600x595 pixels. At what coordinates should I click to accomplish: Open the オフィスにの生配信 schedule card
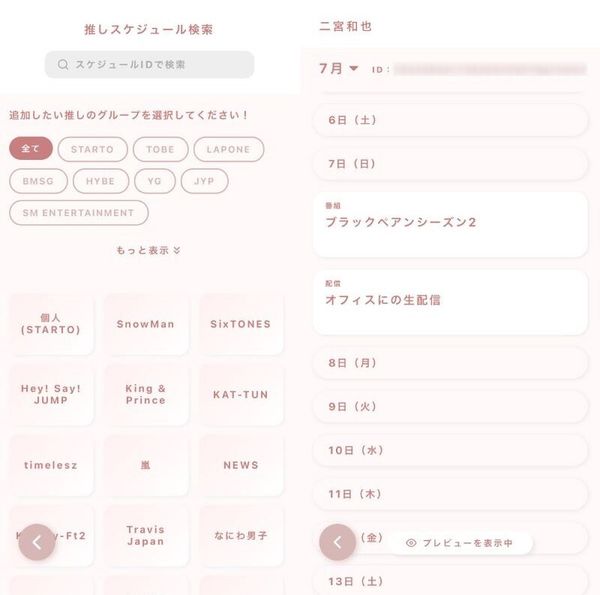click(x=450, y=302)
